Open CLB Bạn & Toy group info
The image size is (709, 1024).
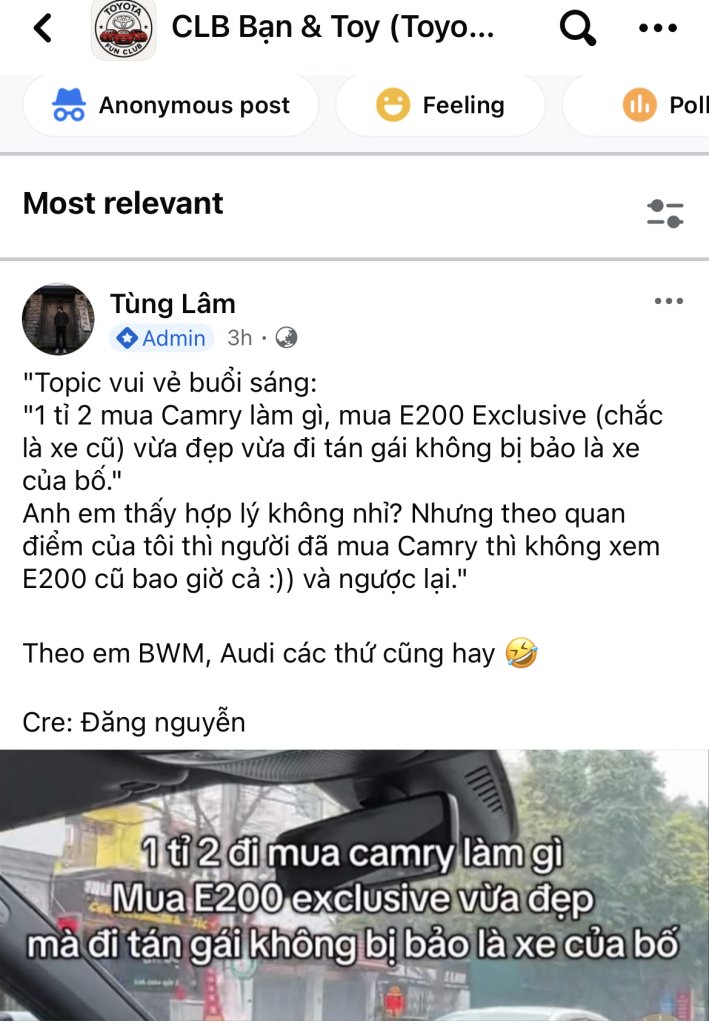tap(332, 28)
